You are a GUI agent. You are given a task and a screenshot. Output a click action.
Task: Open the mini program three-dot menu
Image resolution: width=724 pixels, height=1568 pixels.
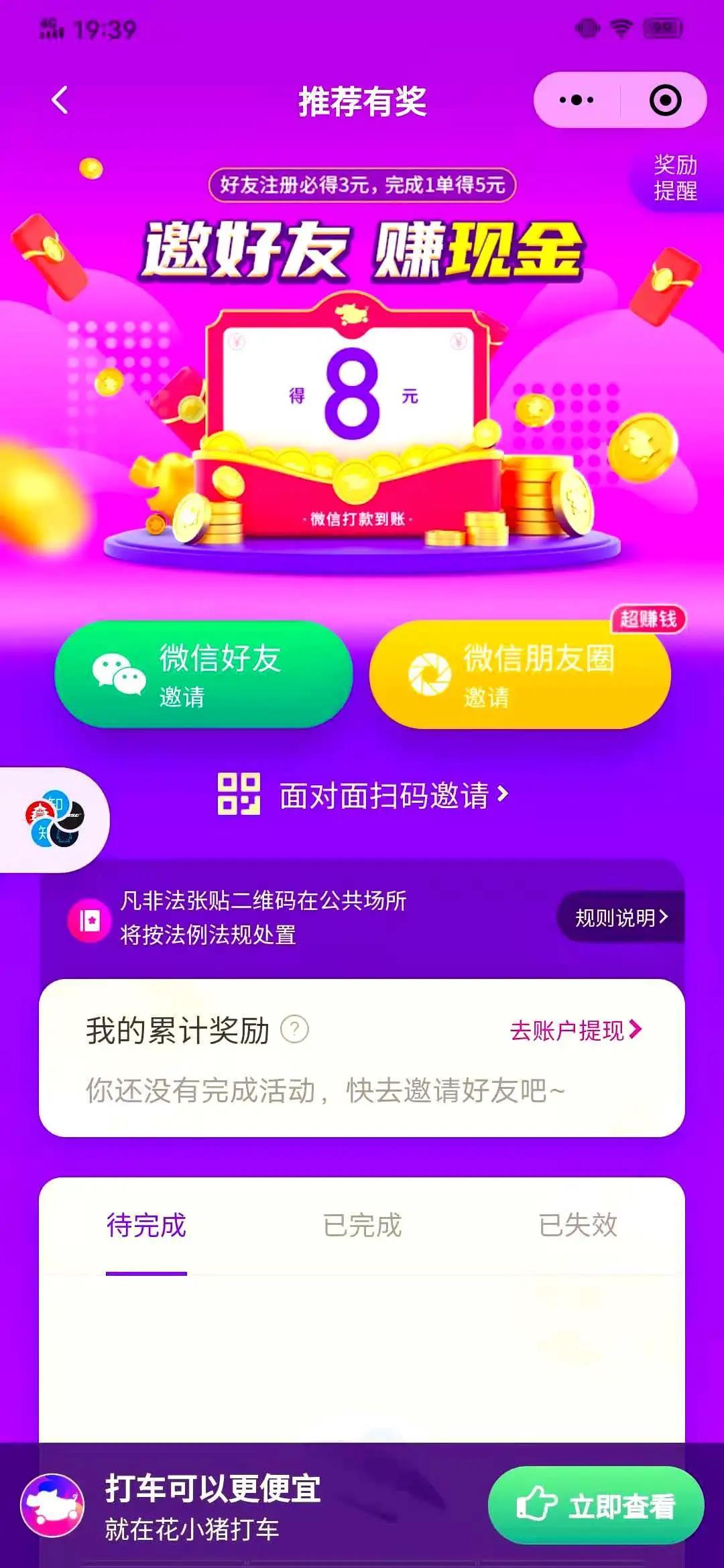click(577, 101)
